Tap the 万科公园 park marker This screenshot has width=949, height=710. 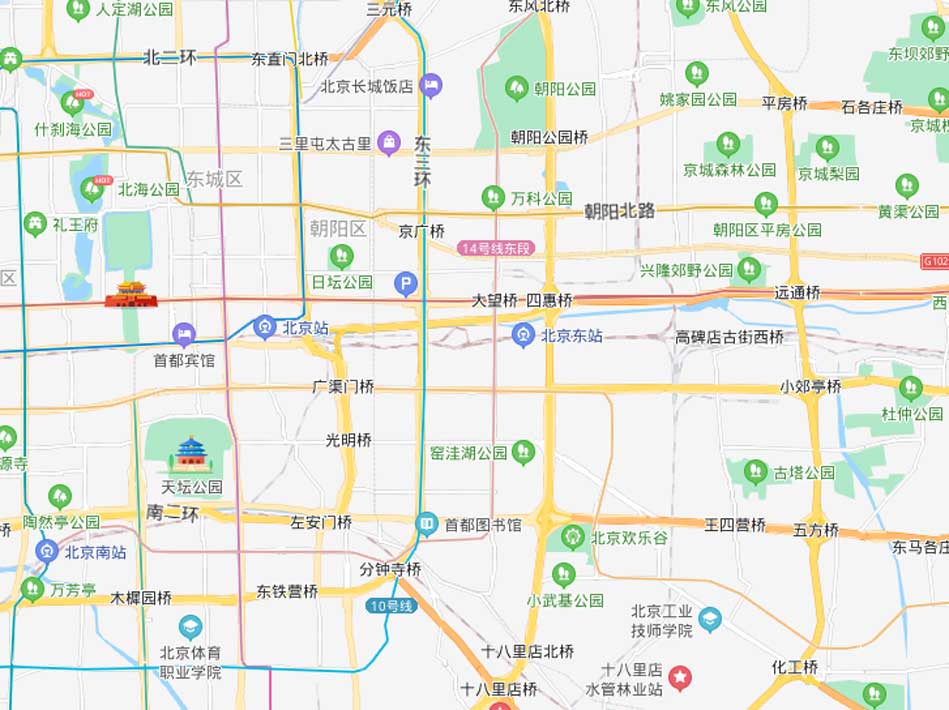[492, 198]
